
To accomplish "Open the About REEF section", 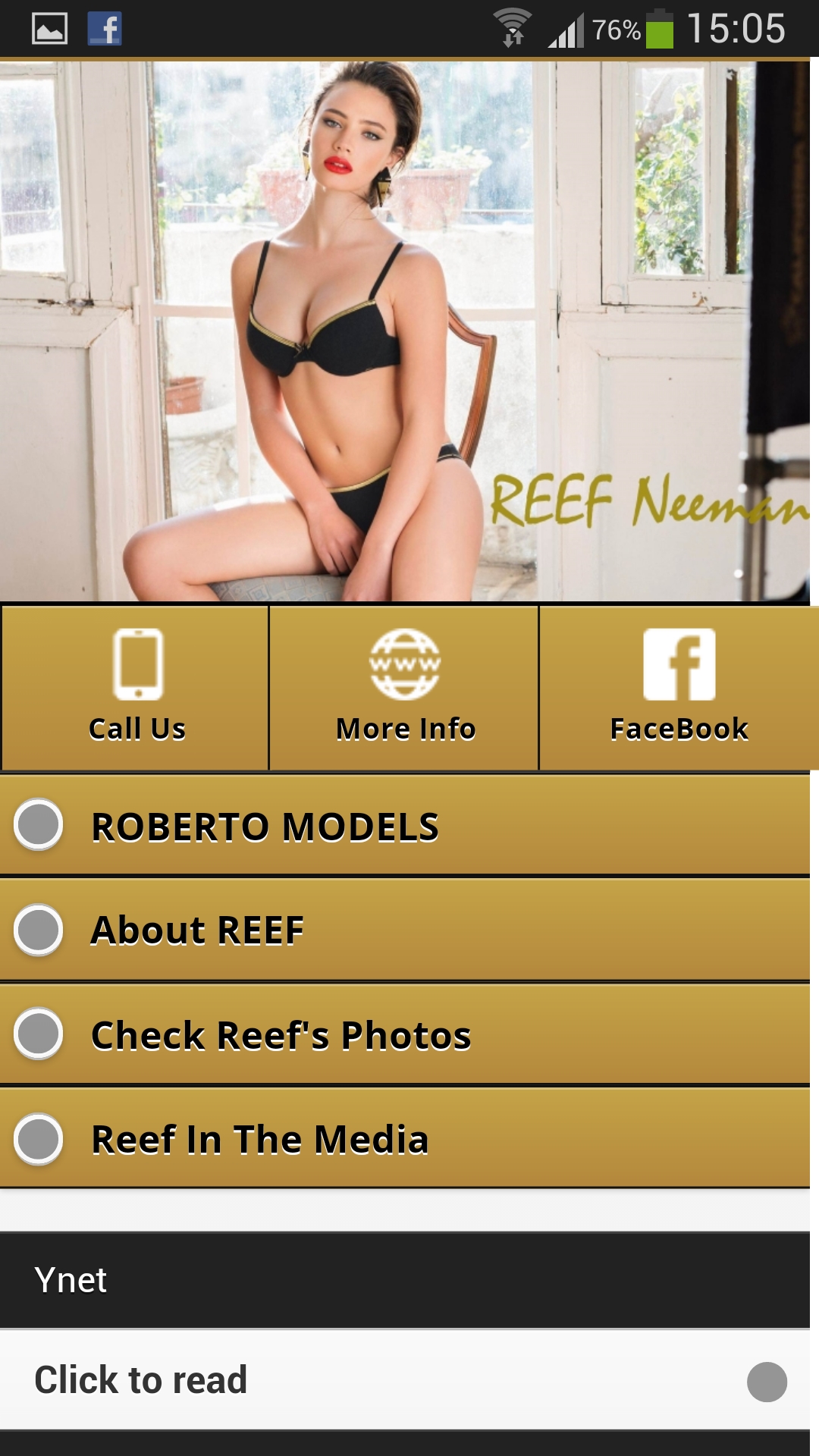I will click(x=405, y=930).
